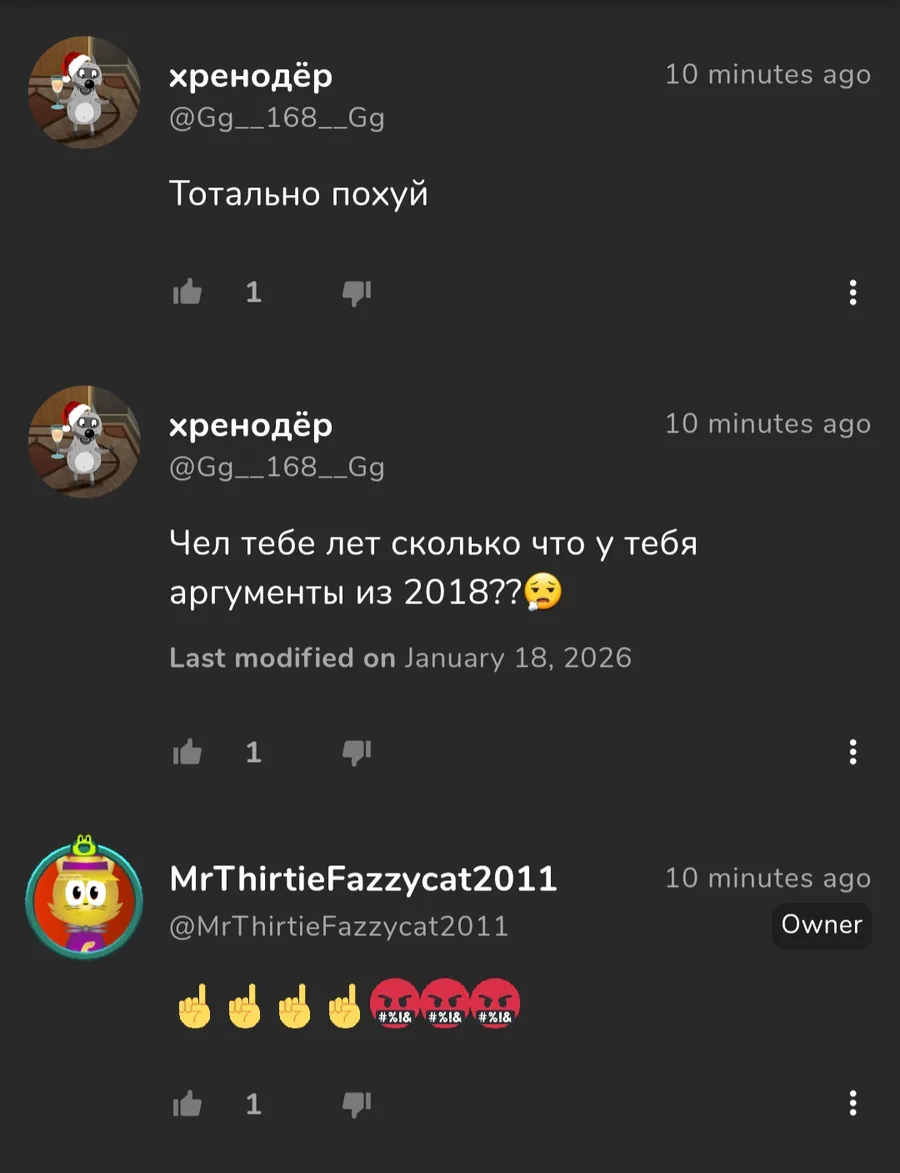Screen dimensions: 900x1173
Task: View хренодёр's avatar on "Тотально похуй" comment
Action: 84,92
